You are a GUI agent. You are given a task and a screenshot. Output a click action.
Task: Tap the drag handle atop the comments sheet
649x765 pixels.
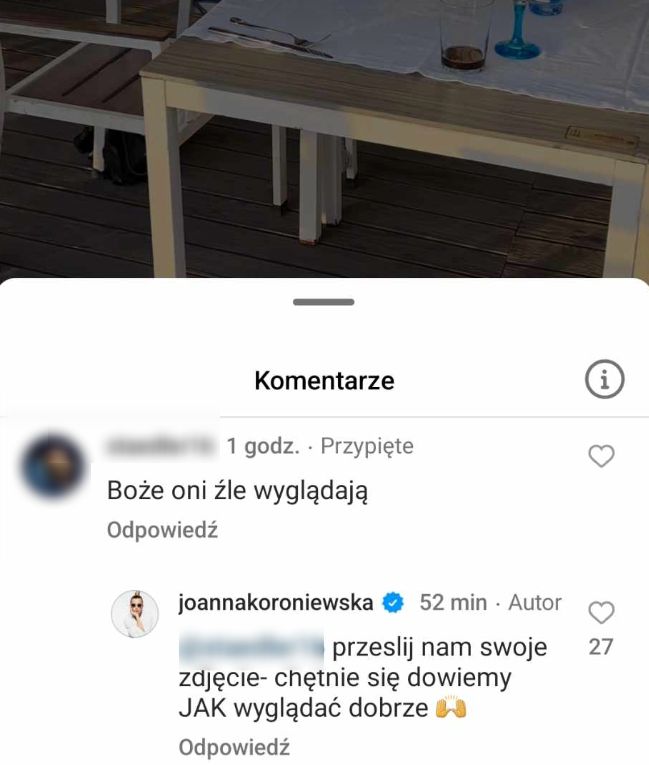tap(324, 302)
